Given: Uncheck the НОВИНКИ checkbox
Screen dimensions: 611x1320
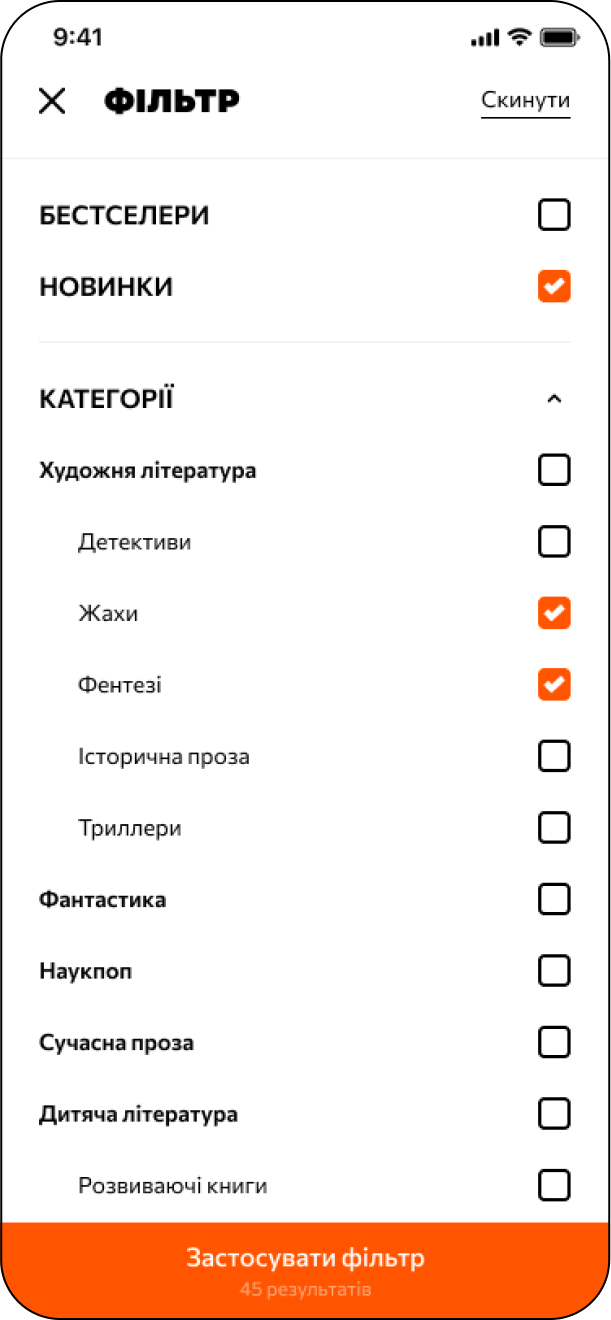Looking at the screenshot, I should tap(555, 287).
